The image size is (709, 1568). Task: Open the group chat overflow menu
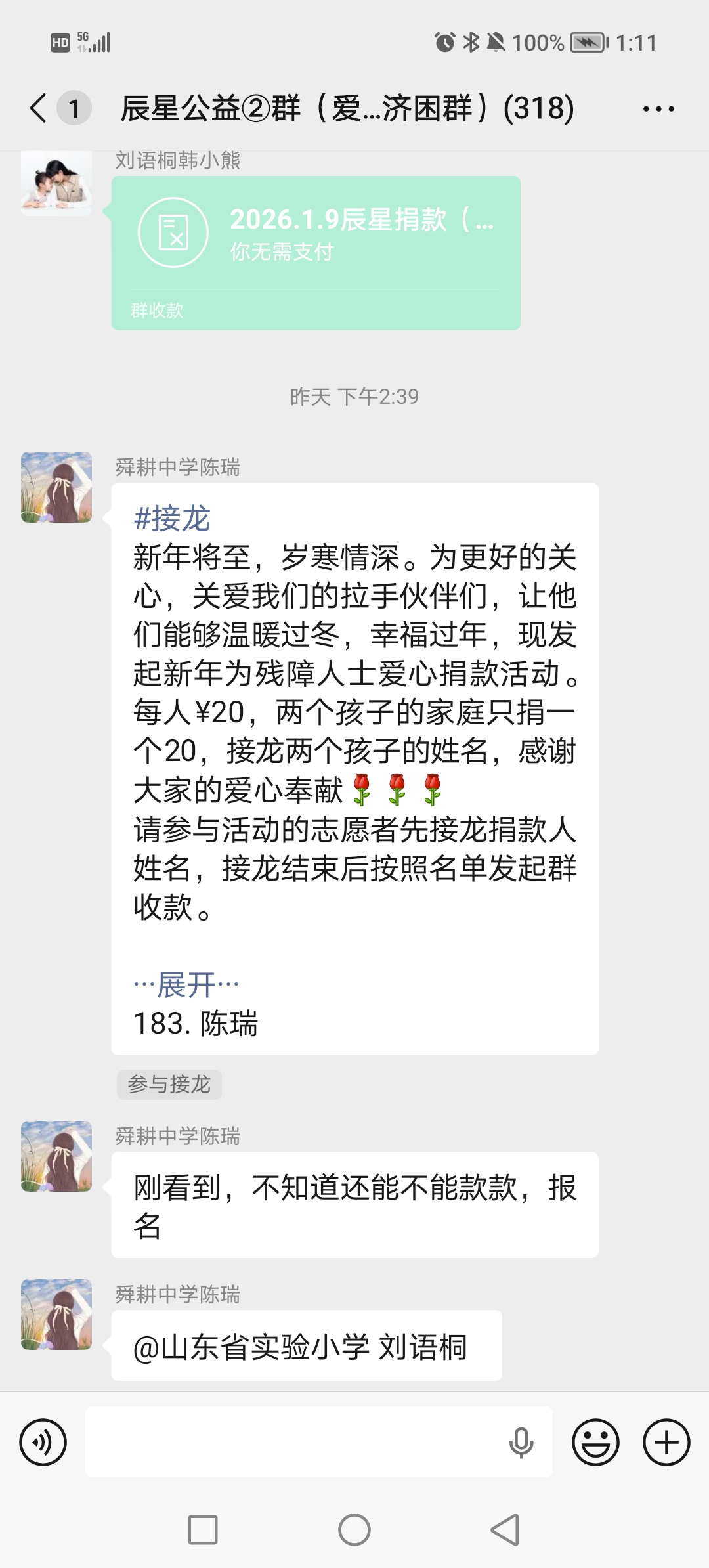(658, 109)
